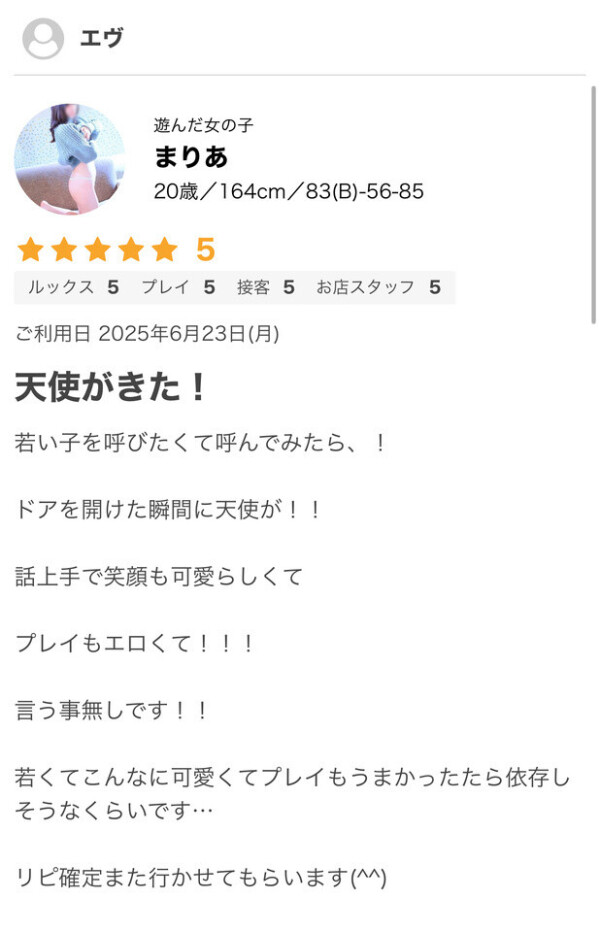View まりあ's profile via name
The width and height of the screenshot is (600, 932).
191,157
